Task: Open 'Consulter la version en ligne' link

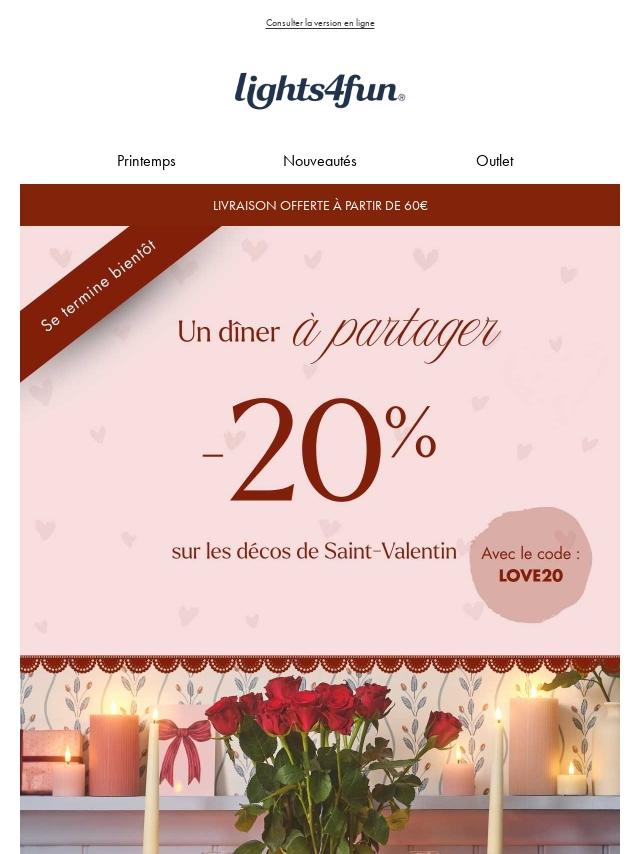Action: pyautogui.click(x=320, y=23)
